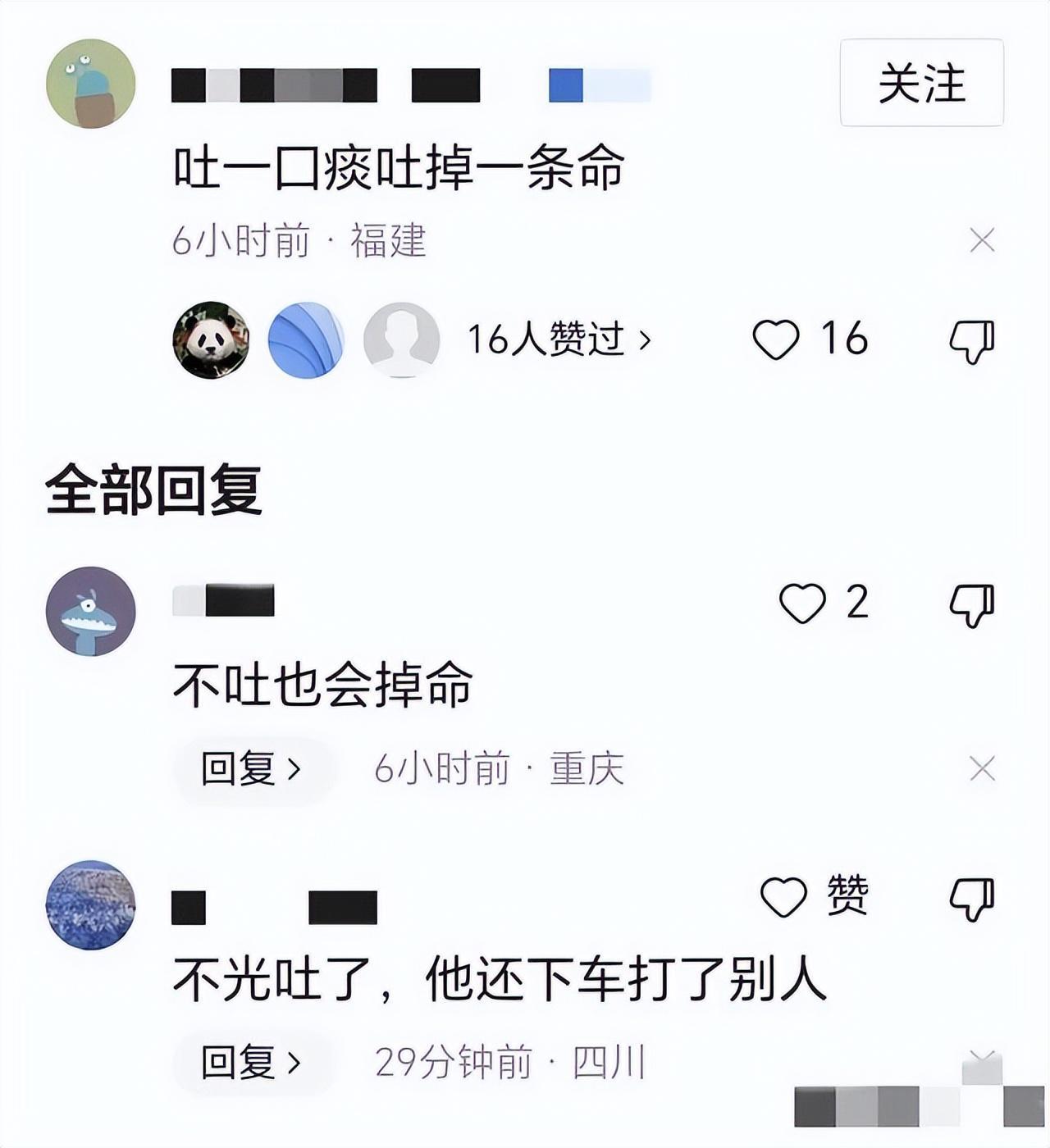Dismiss the 重庆 reply with X
The width and height of the screenshot is (1050, 1148).
click(x=982, y=769)
